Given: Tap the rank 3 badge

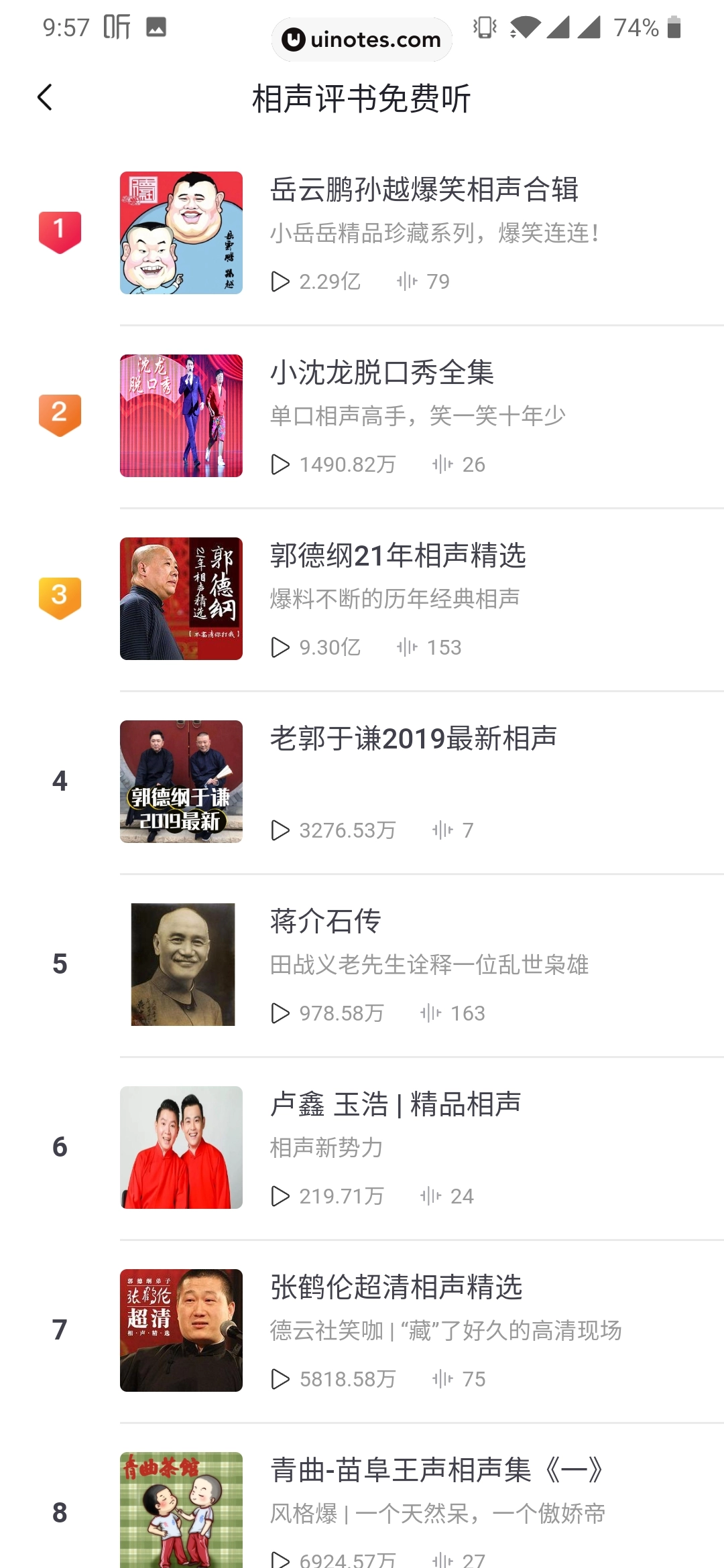Looking at the screenshot, I should coord(60,596).
